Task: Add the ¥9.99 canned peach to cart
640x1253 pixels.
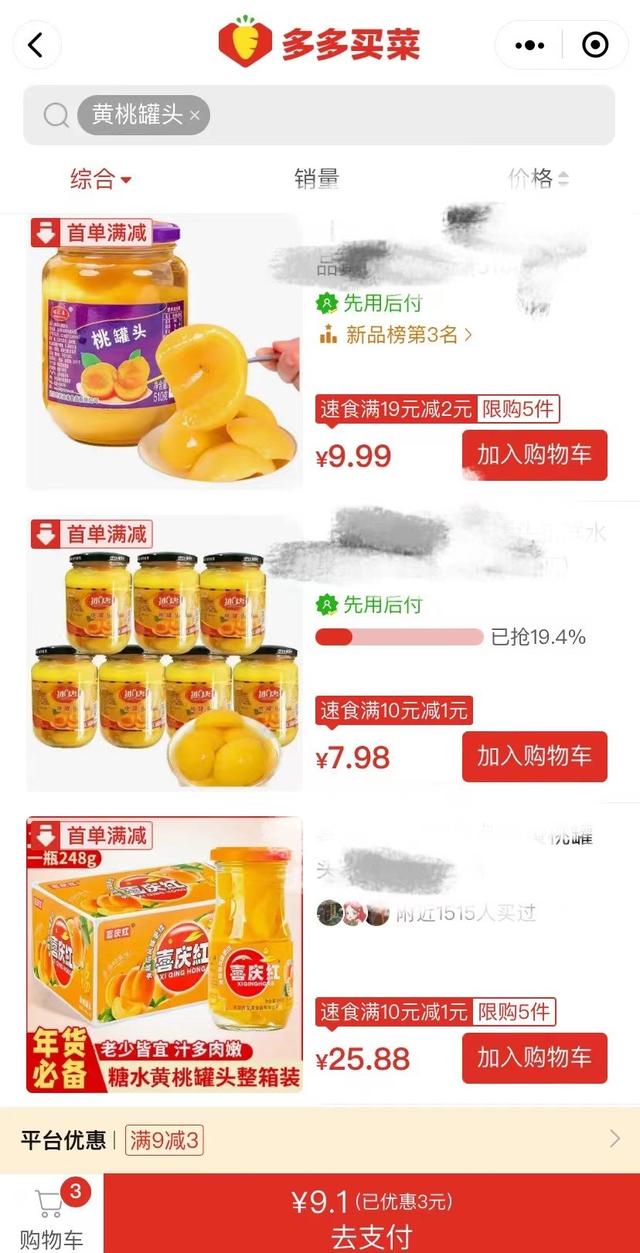Action: click(534, 455)
